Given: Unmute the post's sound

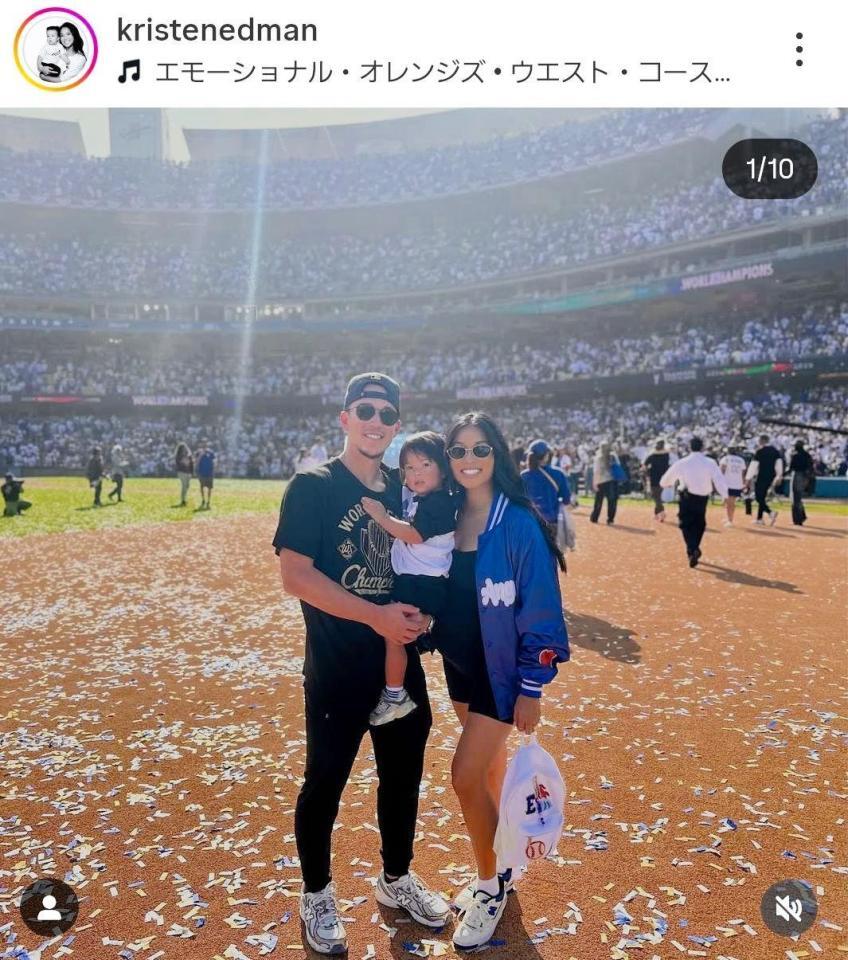Looking at the screenshot, I should click(788, 907).
